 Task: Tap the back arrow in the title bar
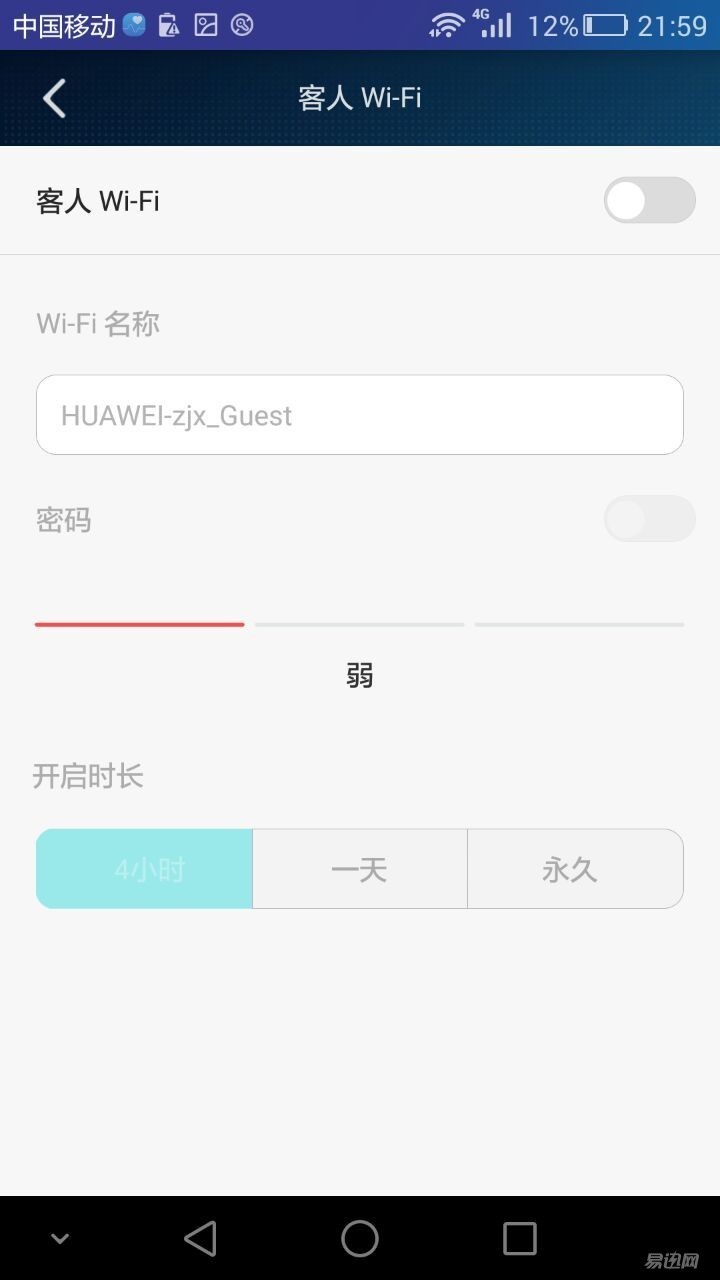click(x=54, y=98)
